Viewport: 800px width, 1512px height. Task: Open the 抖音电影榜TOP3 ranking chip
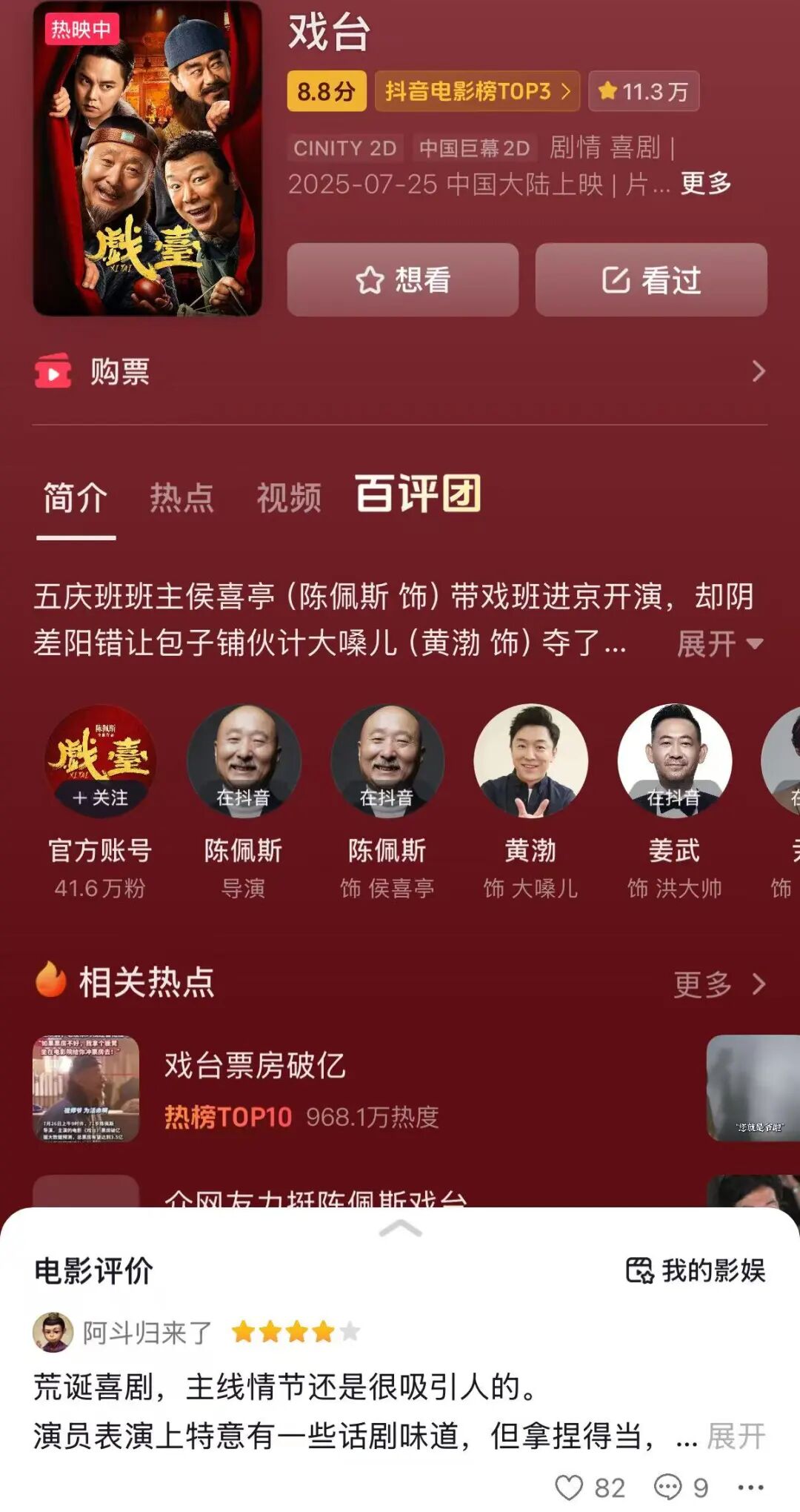[x=477, y=91]
